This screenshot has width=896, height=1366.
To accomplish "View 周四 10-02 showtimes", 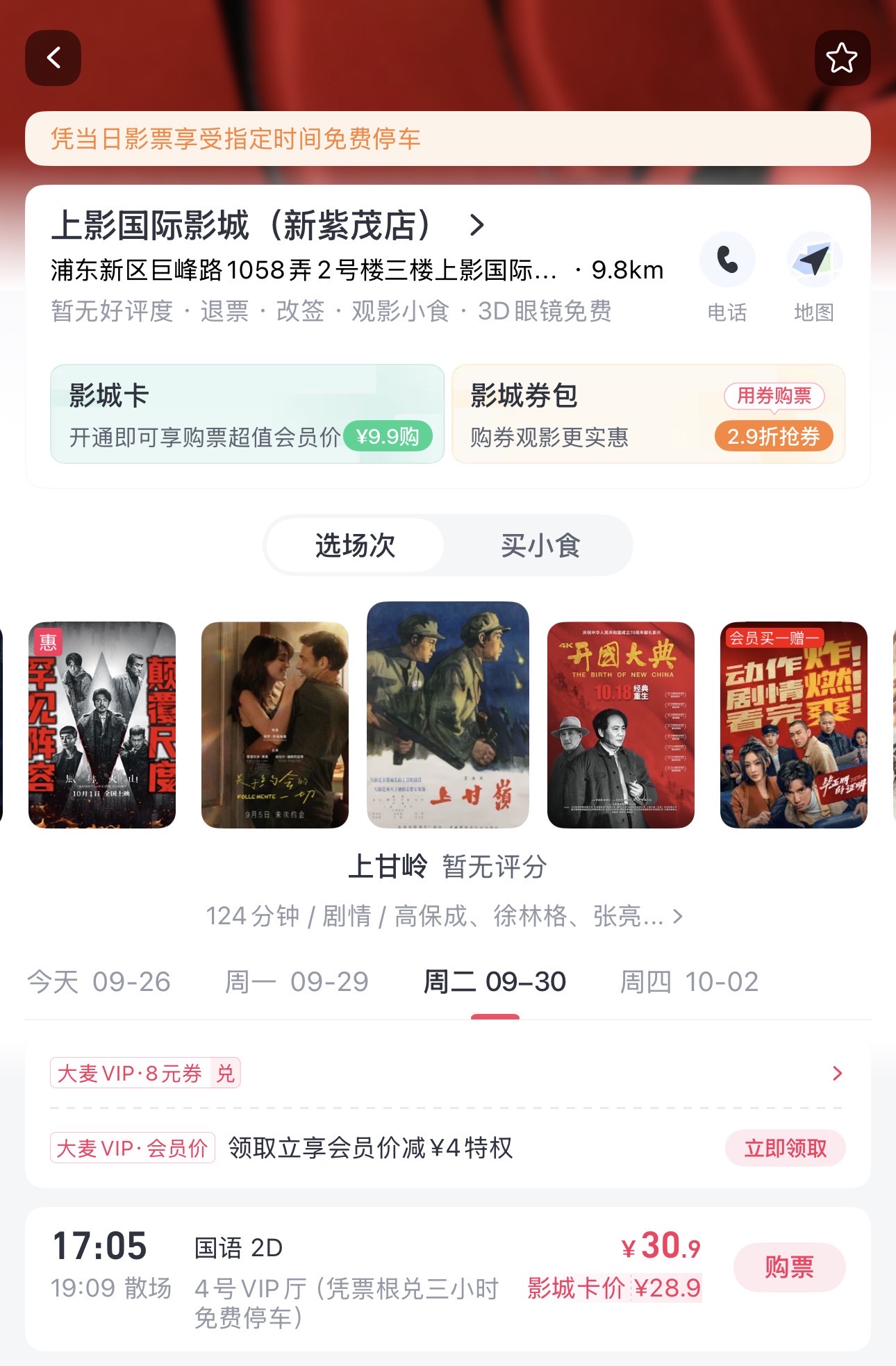I will 688,982.
